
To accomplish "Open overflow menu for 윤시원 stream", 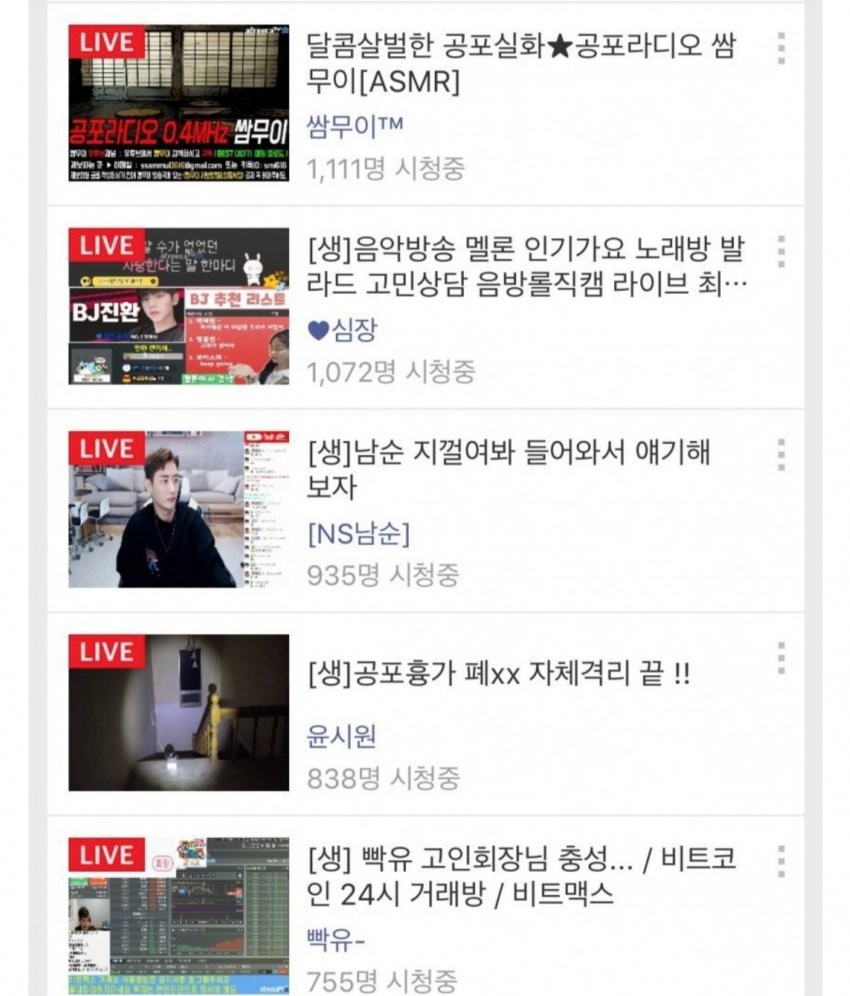I will (781, 658).
